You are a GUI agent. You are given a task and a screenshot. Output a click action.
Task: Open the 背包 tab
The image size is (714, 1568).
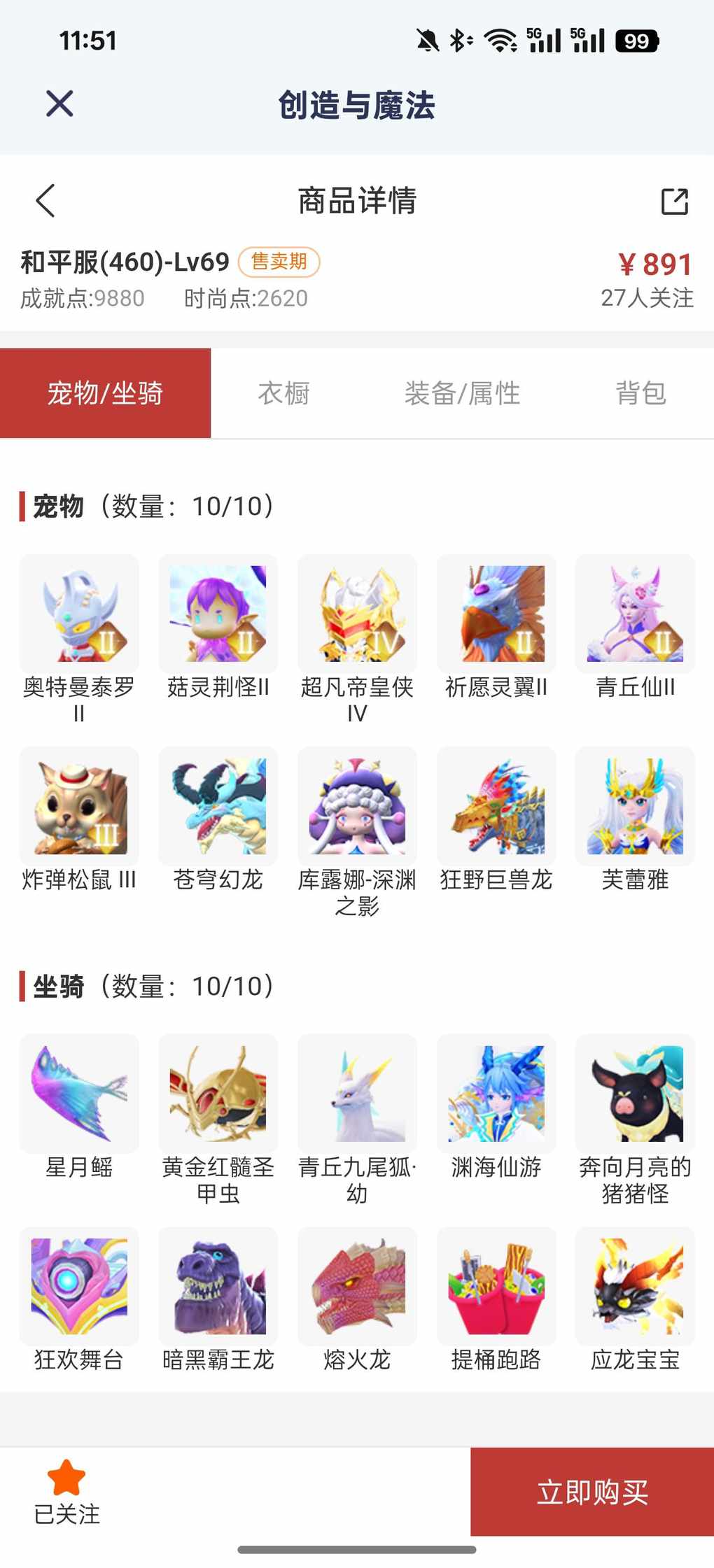click(x=640, y=393)
